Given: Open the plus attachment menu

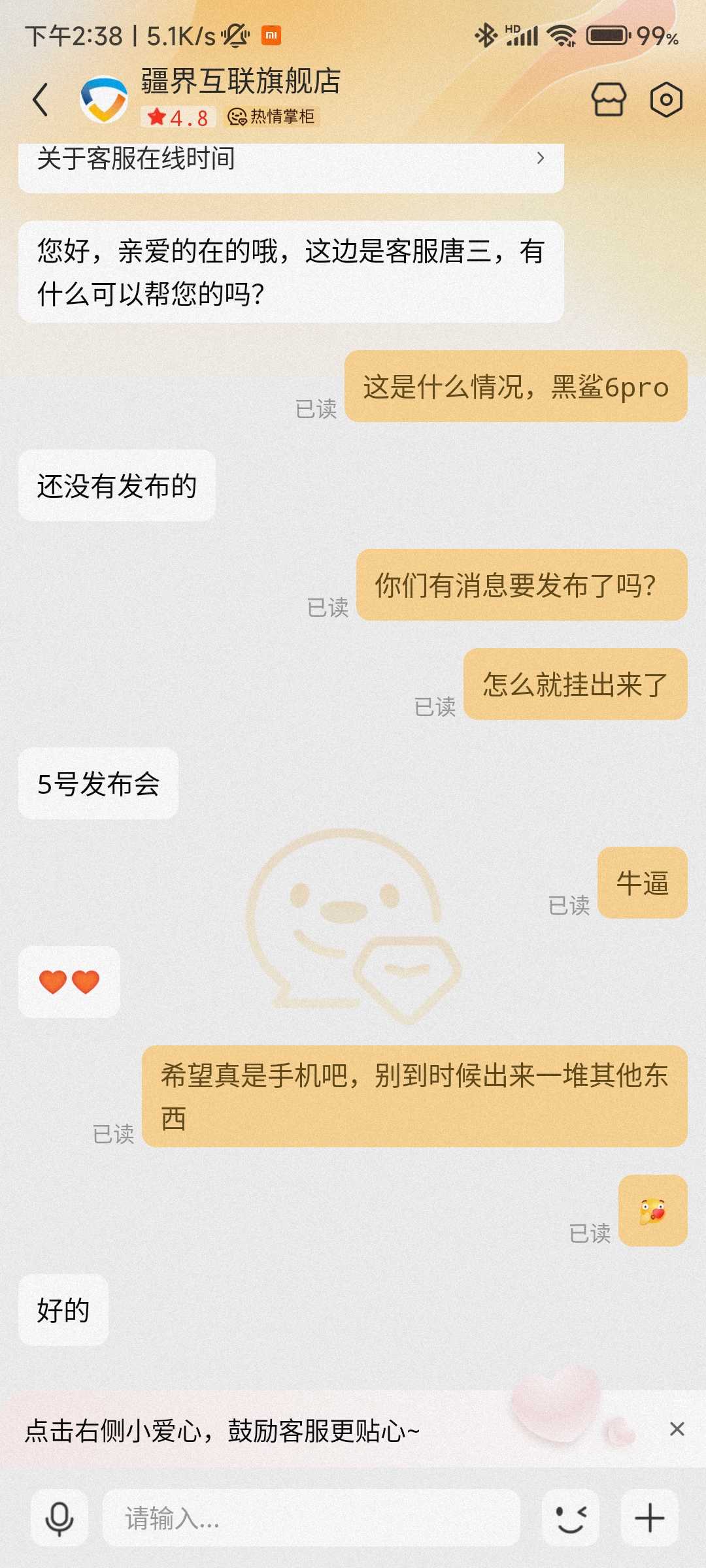Looking at the screenshot, I should click(649, 1518).
